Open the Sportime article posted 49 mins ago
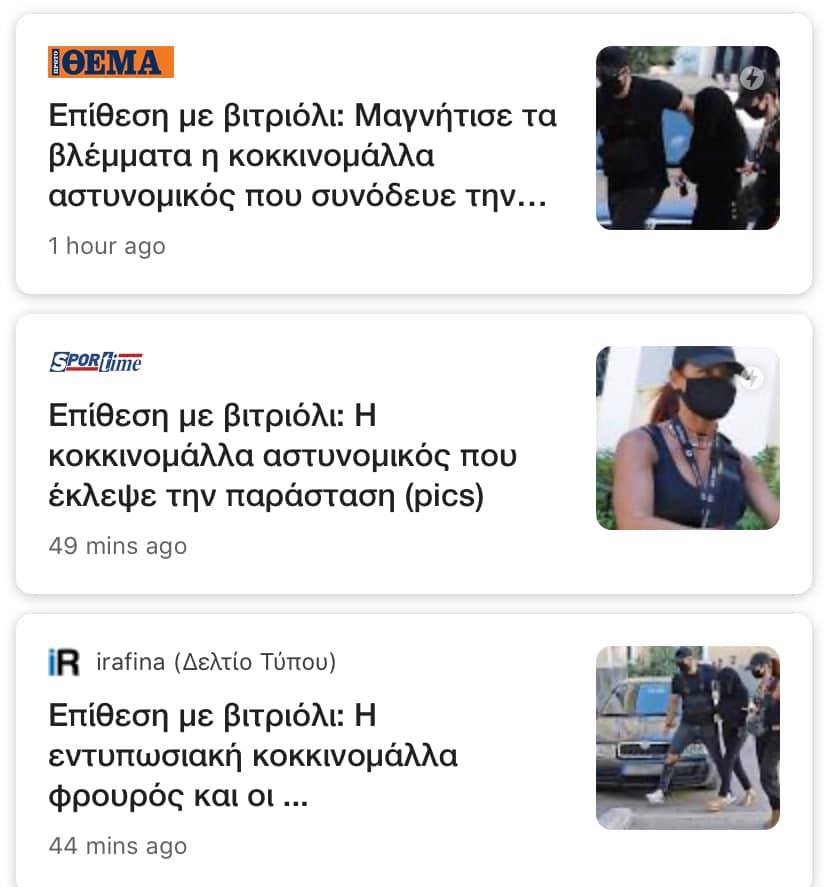This screenshot has height=887, width=828. point(283,456)
